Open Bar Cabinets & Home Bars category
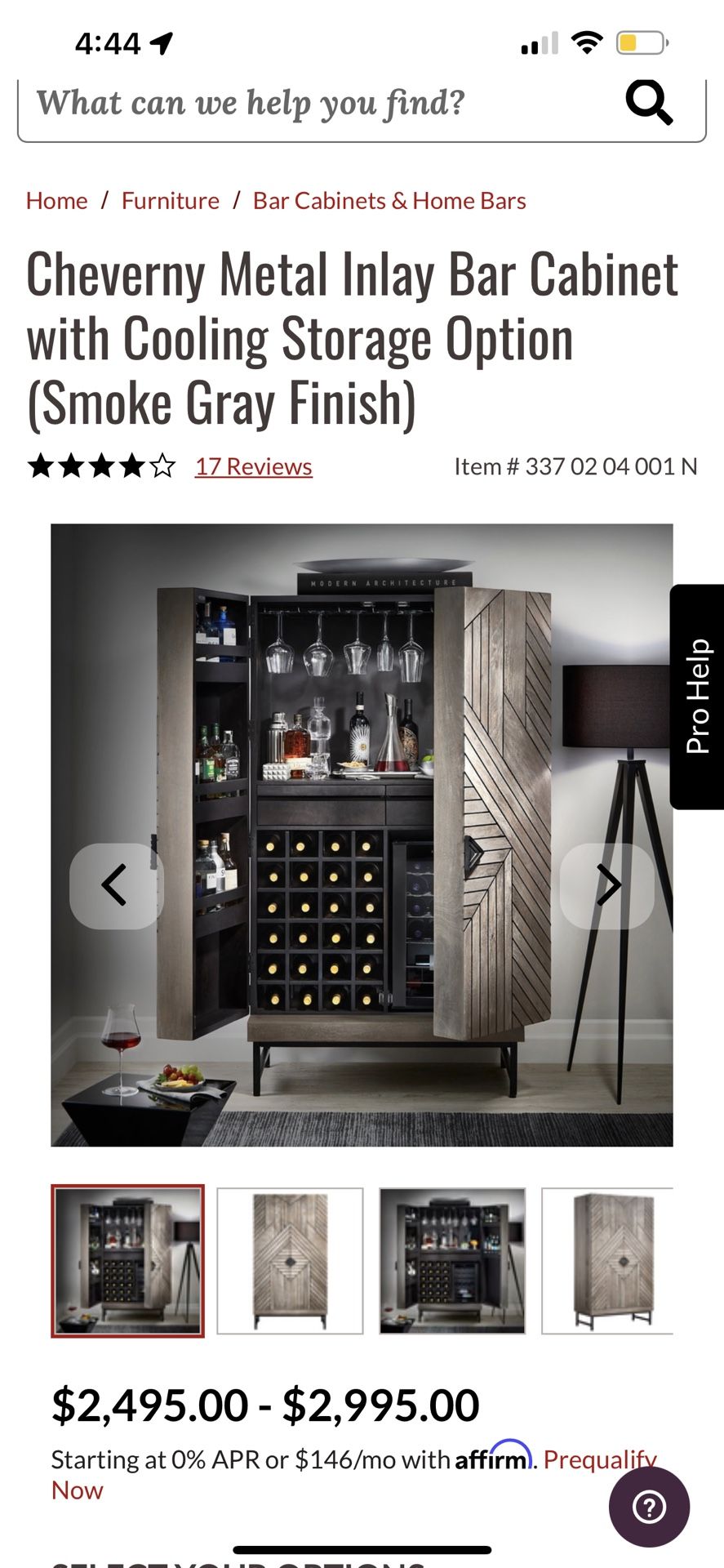The width and height of the screenshot is (724, 1568). coord(389,201)
